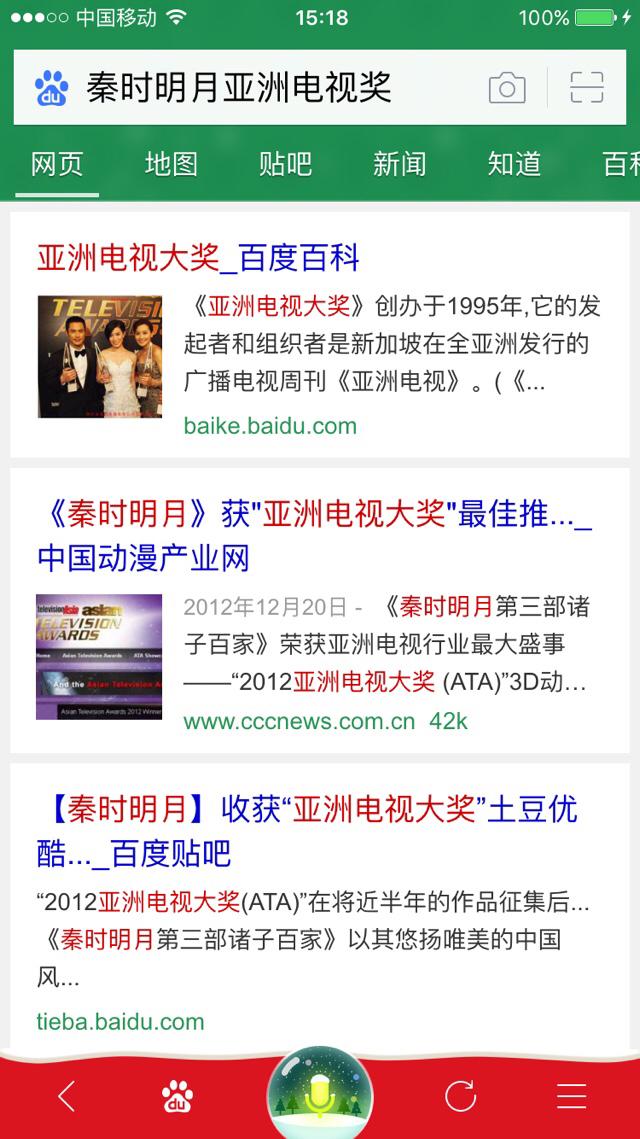The width and height of the screenshot is (640, 1139).
Task: Switch to the 贴吧 tab
Action: pyautogui.click(x=285, y=164)
